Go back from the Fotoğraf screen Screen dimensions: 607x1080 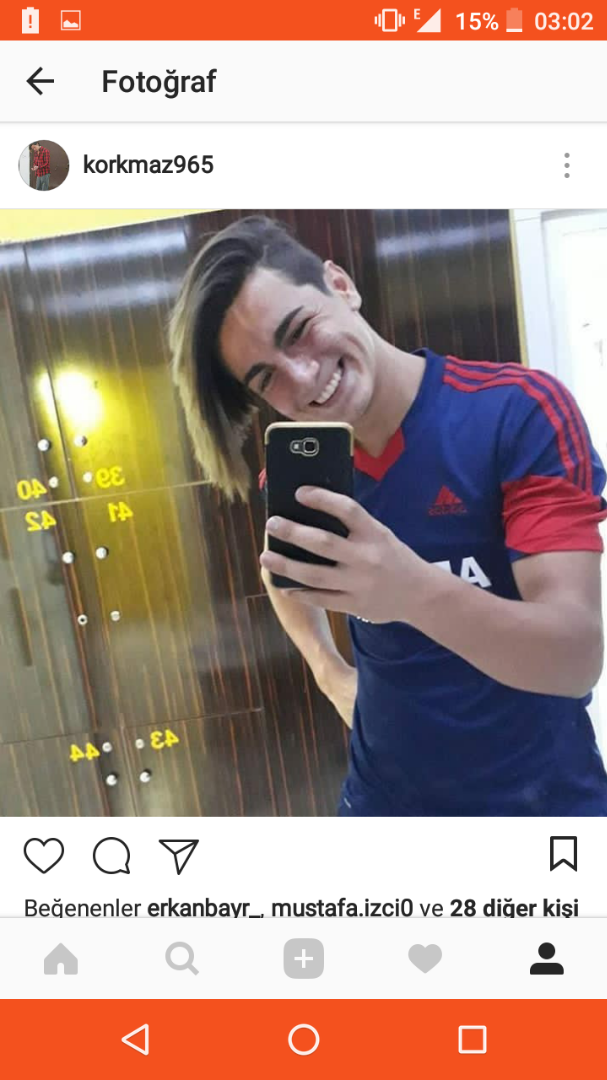pos(40,81)
